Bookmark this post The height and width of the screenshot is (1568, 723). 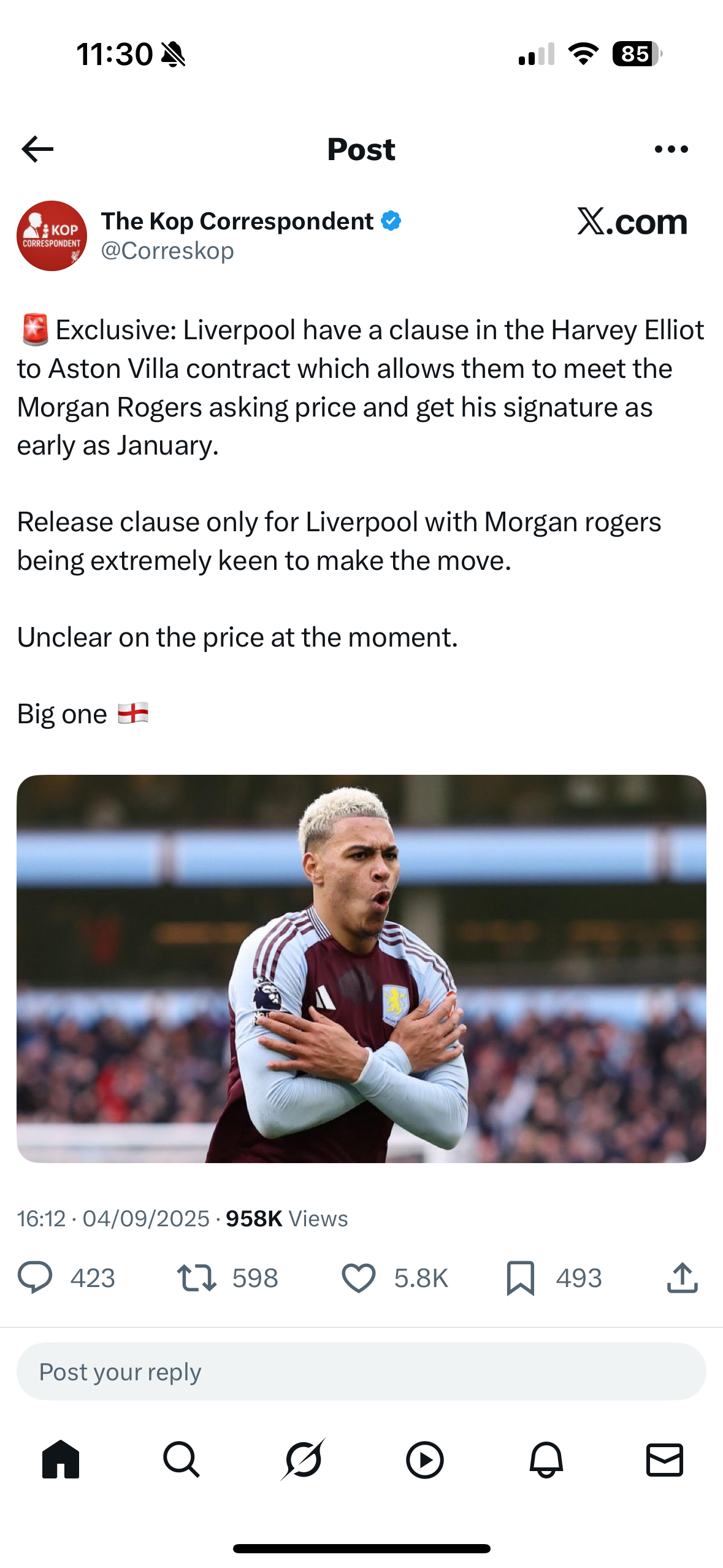click(520, 1277)
